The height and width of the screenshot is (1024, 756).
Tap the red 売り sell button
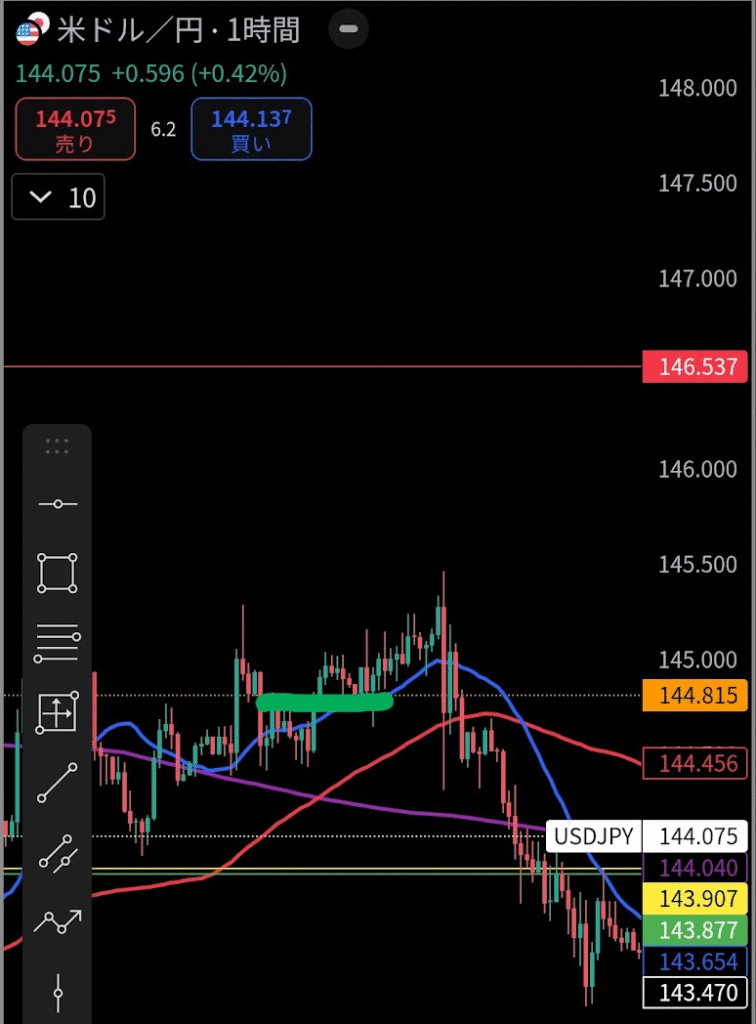pyautogui.click(x=75, y=130)
